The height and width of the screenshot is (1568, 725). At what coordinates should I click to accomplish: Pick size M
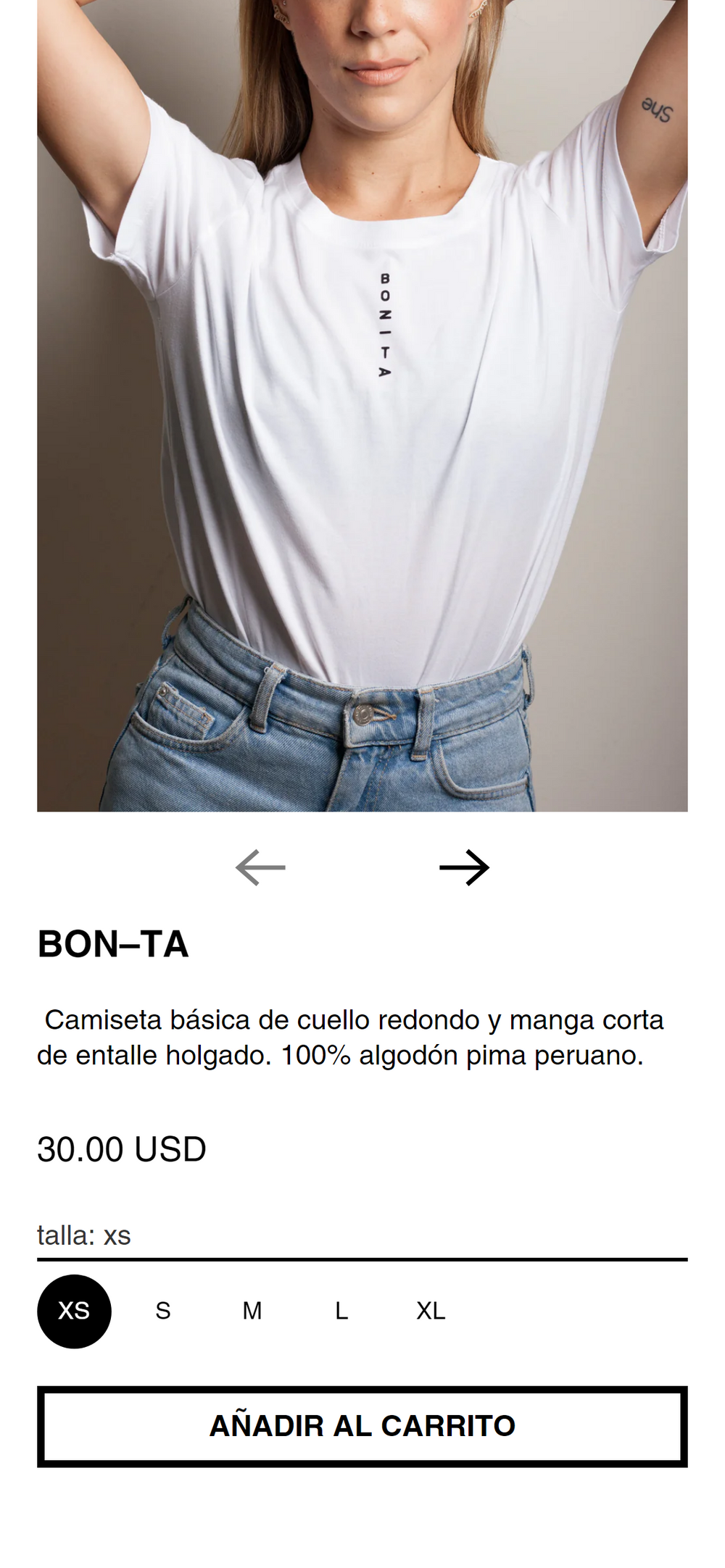pos(252,1311)
